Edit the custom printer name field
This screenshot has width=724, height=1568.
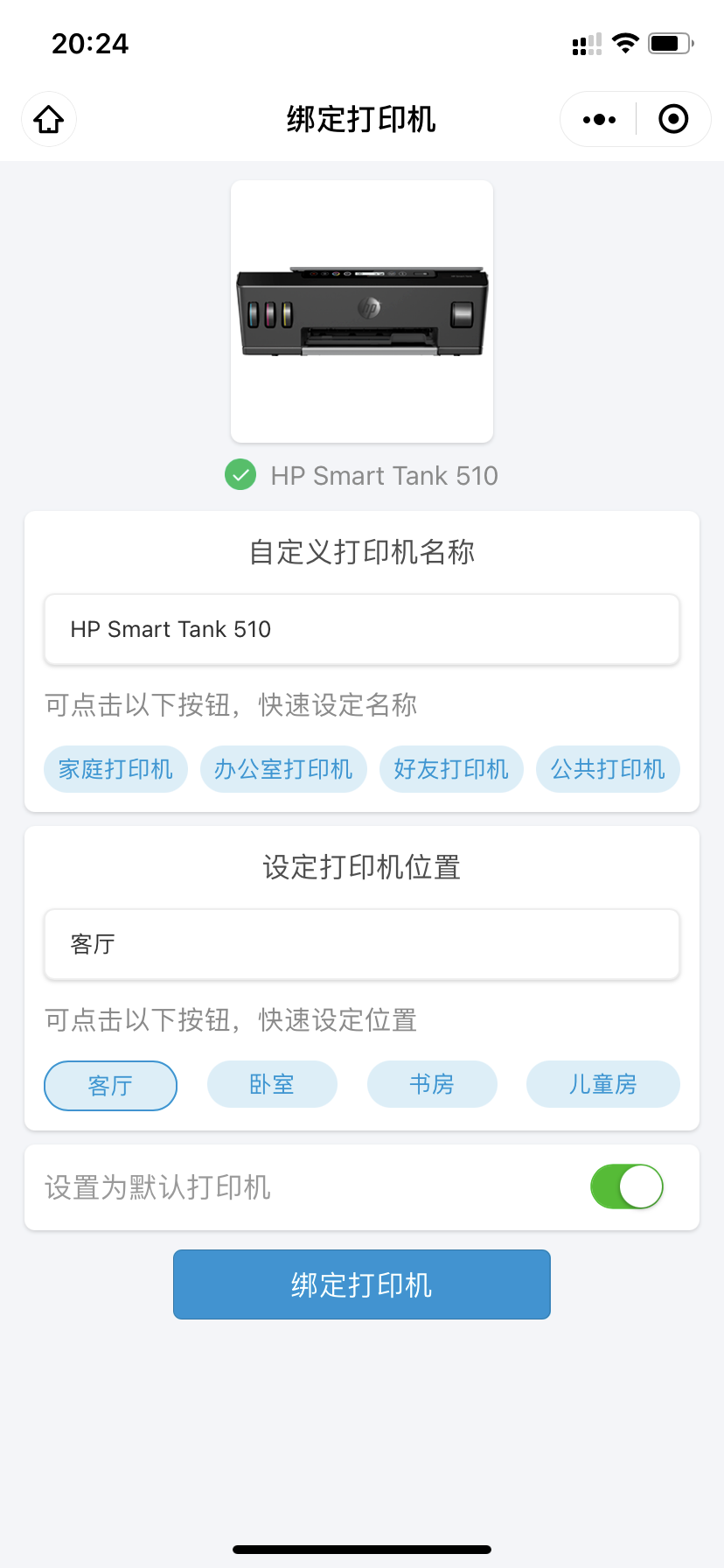coord(362,629)
